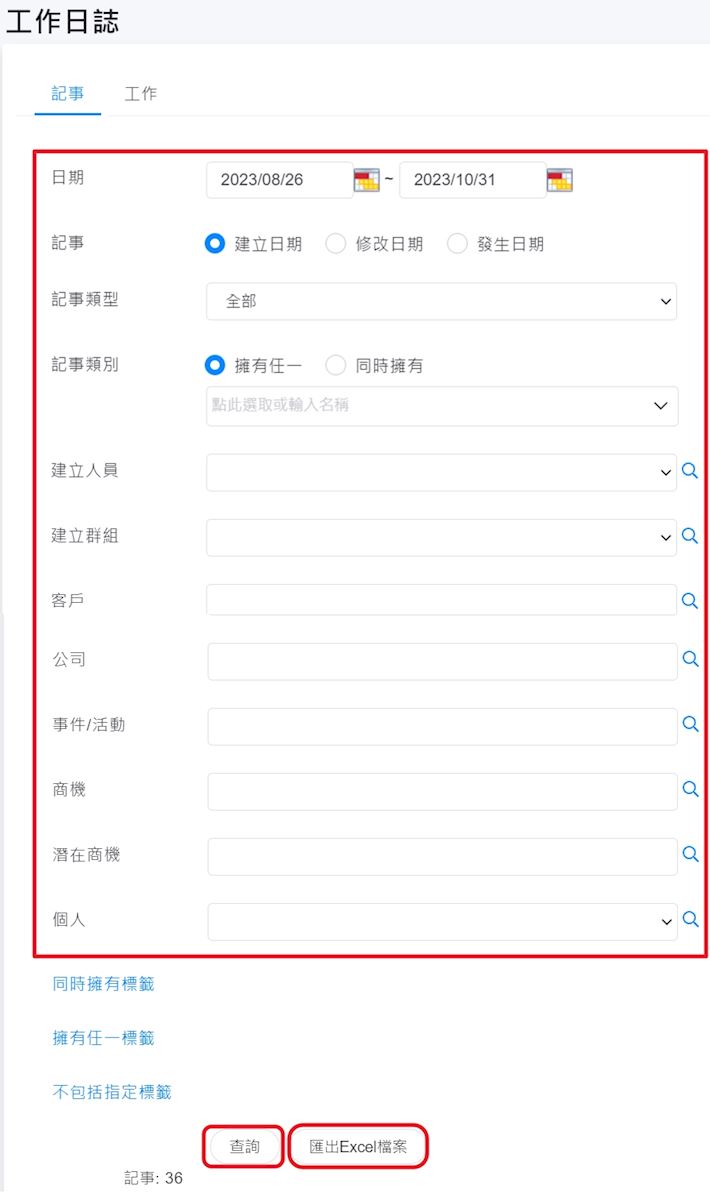Select the 修改日期 radio option
Viewport: 710px width, 1201px height.
pos(337,244)
